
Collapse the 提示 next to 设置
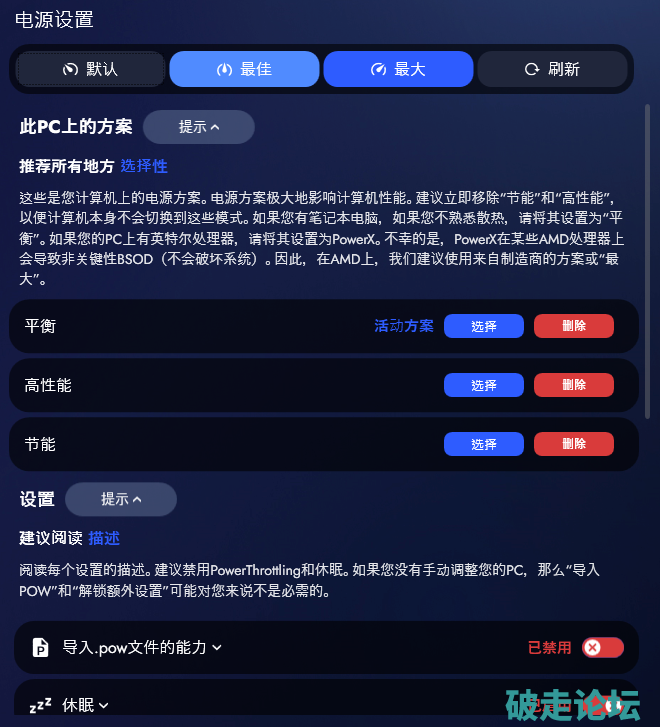pos(120,499)
